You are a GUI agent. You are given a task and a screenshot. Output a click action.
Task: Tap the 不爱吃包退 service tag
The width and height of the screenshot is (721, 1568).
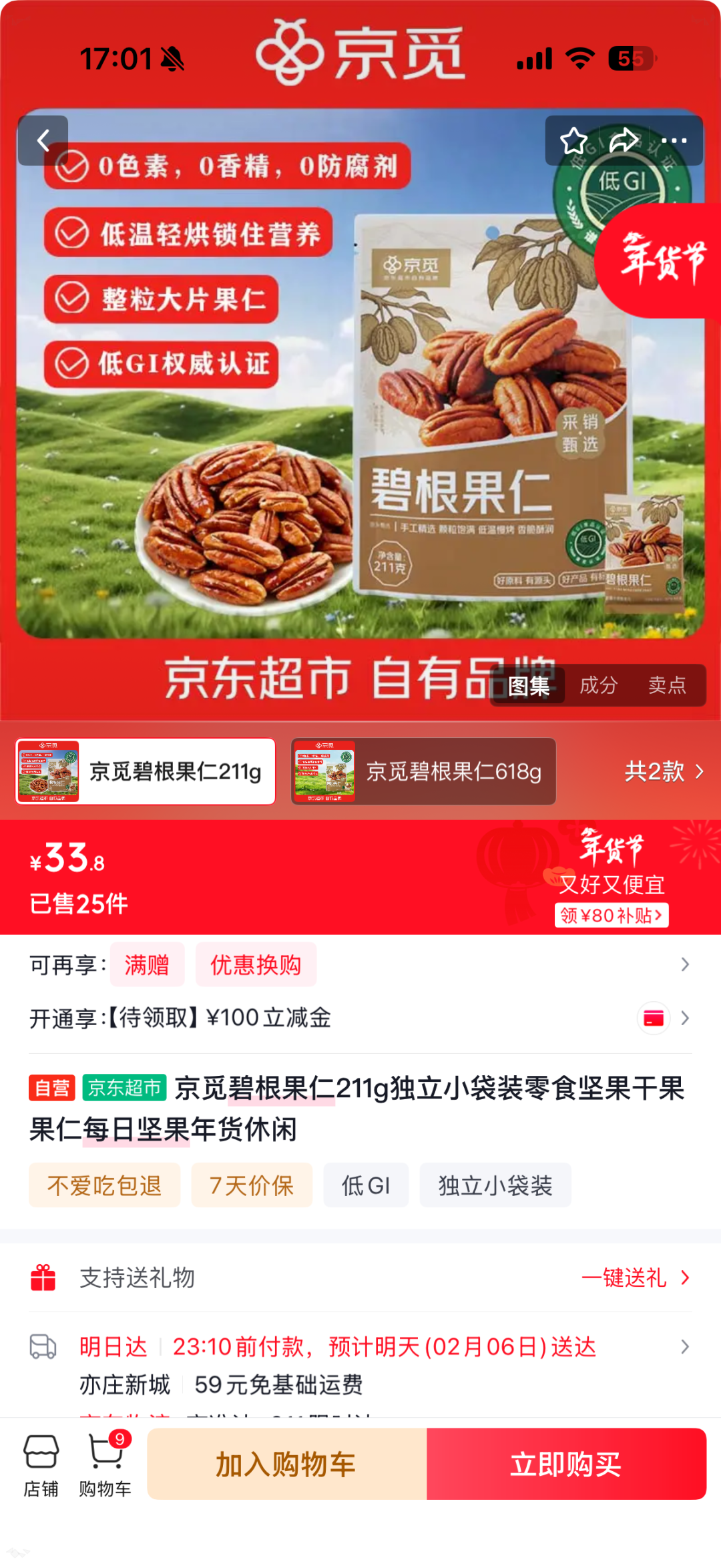click(105, 1185)
